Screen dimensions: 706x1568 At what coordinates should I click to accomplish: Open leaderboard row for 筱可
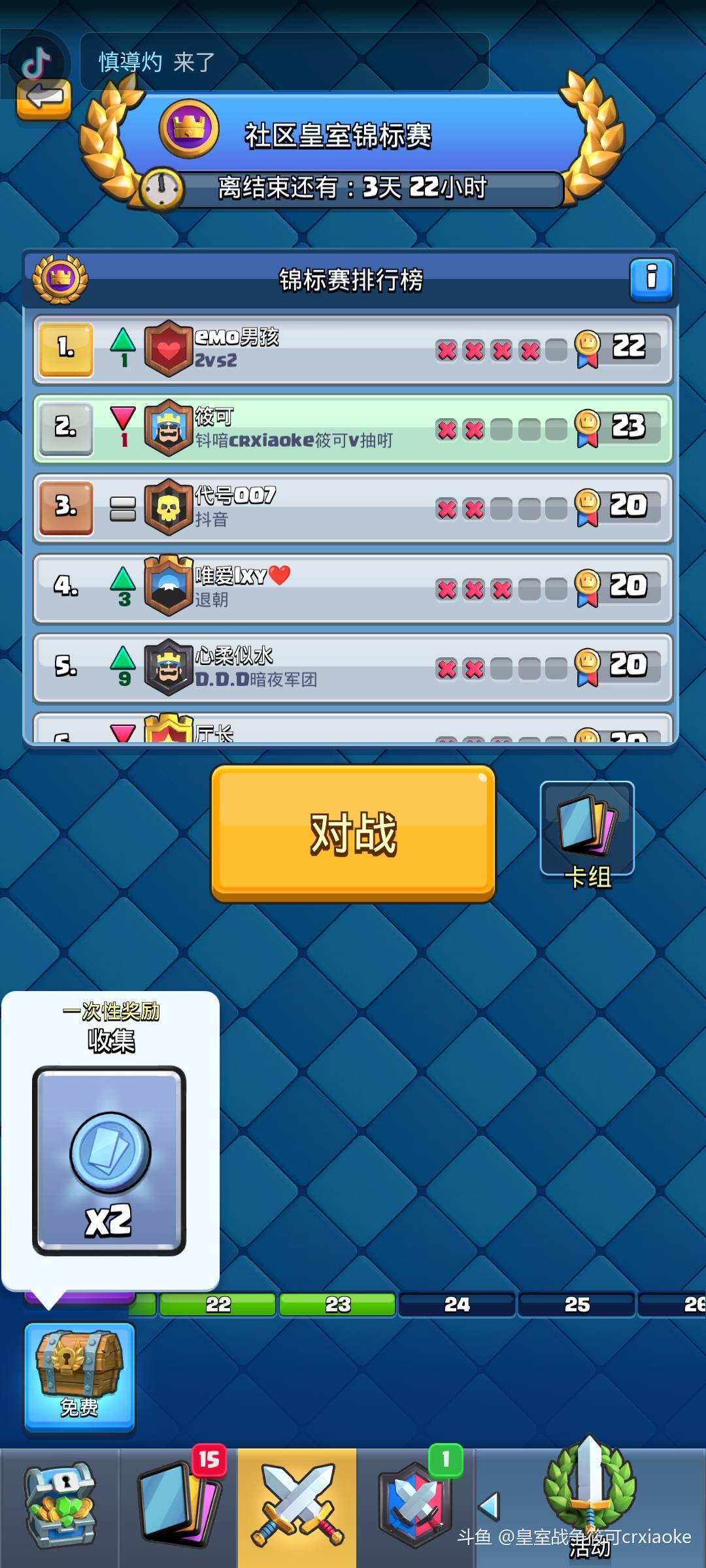pos(353,429)
